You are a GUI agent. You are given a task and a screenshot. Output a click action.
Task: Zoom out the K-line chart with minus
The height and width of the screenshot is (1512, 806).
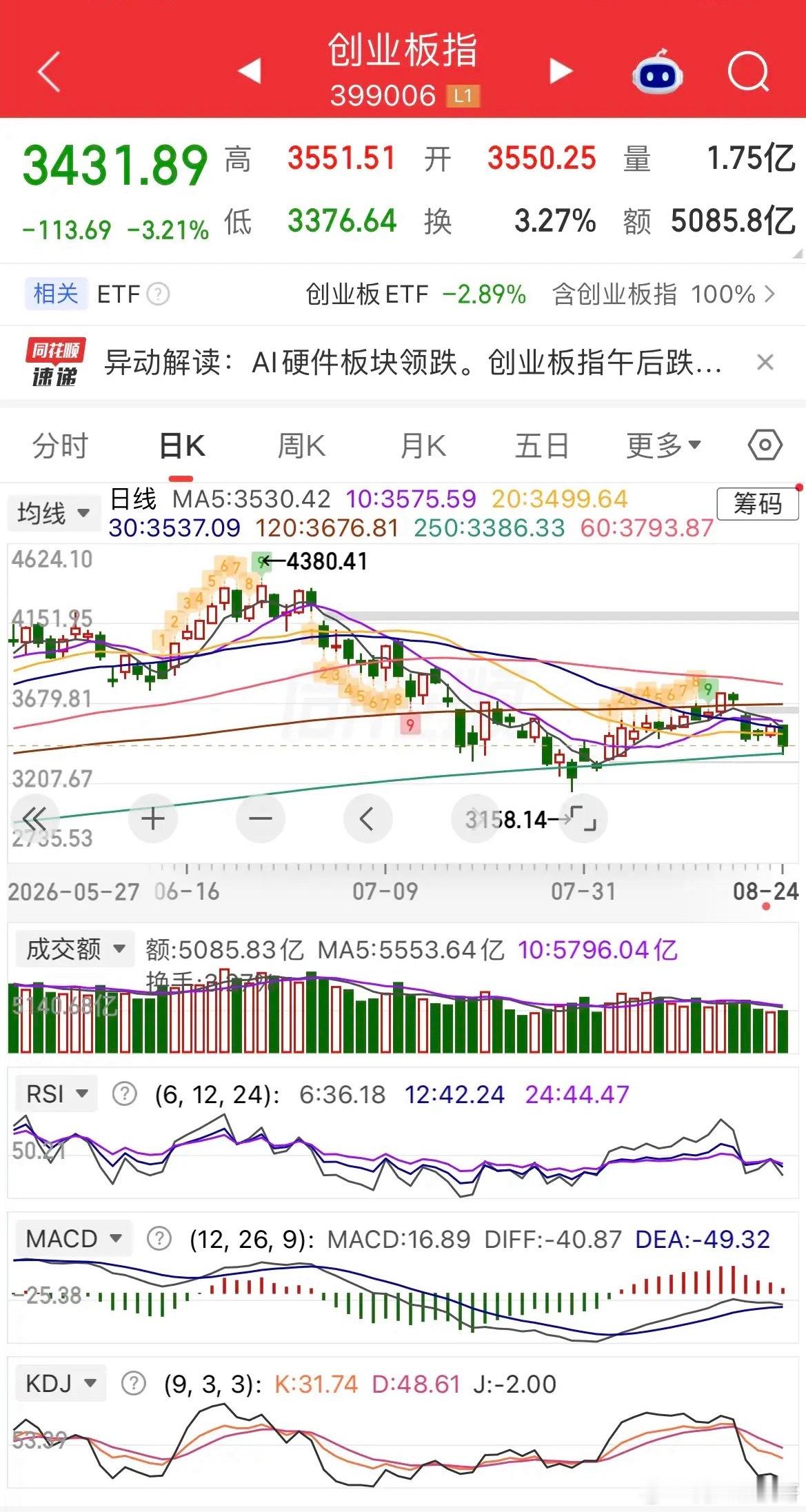[x=260, y=819]
